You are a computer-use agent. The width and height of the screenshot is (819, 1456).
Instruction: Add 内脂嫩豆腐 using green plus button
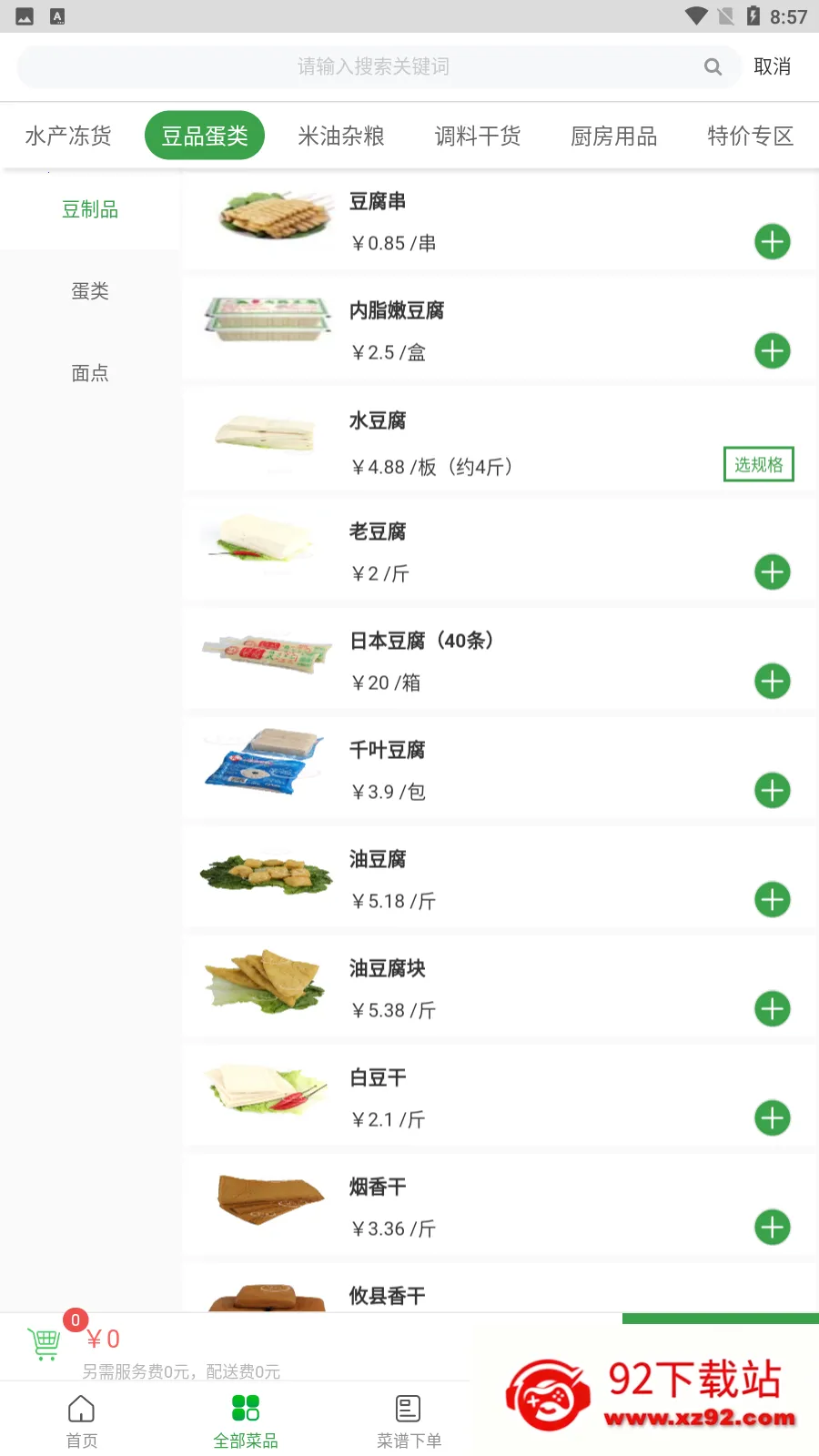(772, 351)
